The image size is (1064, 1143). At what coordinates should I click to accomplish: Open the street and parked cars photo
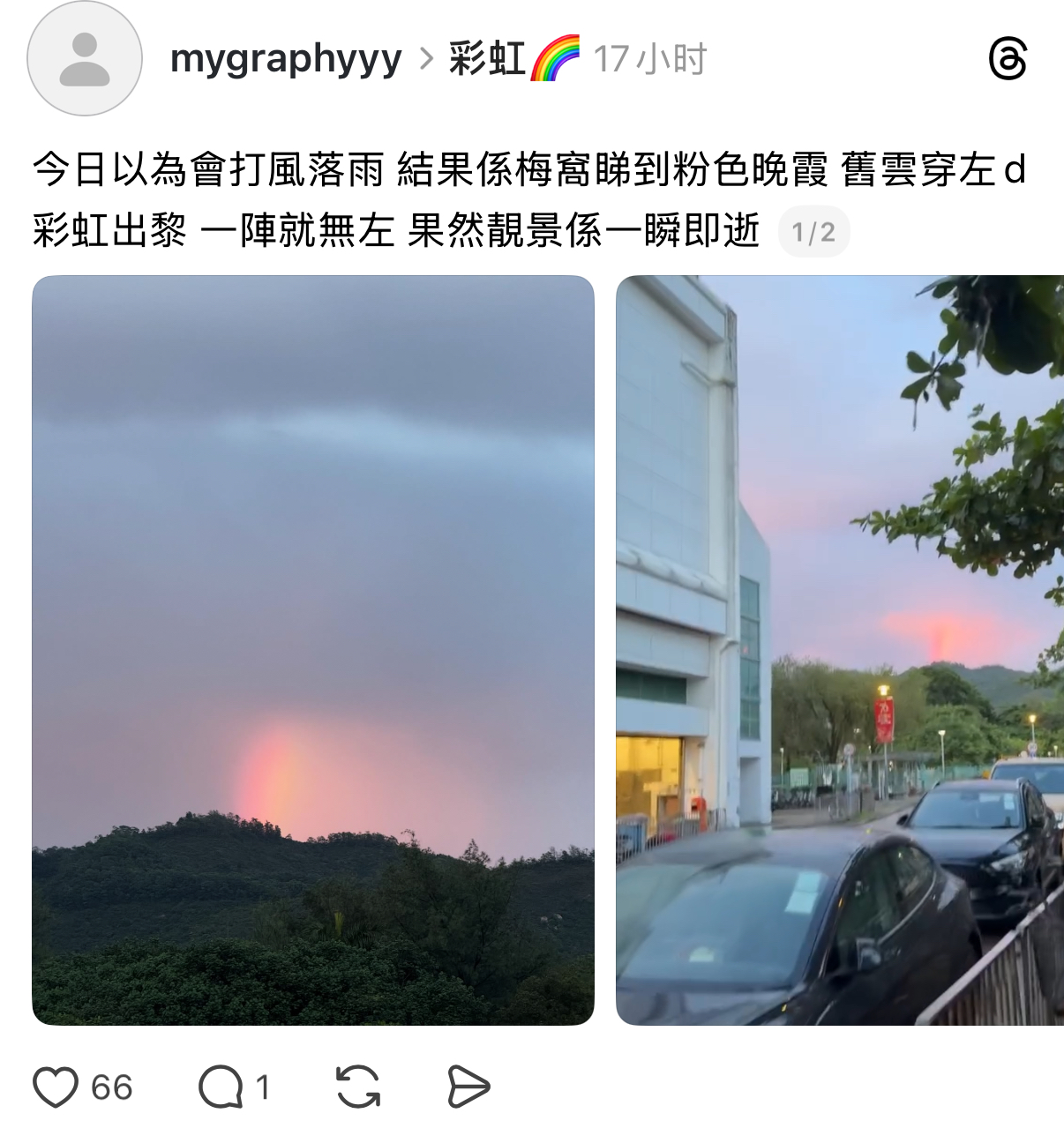[839, 650]
